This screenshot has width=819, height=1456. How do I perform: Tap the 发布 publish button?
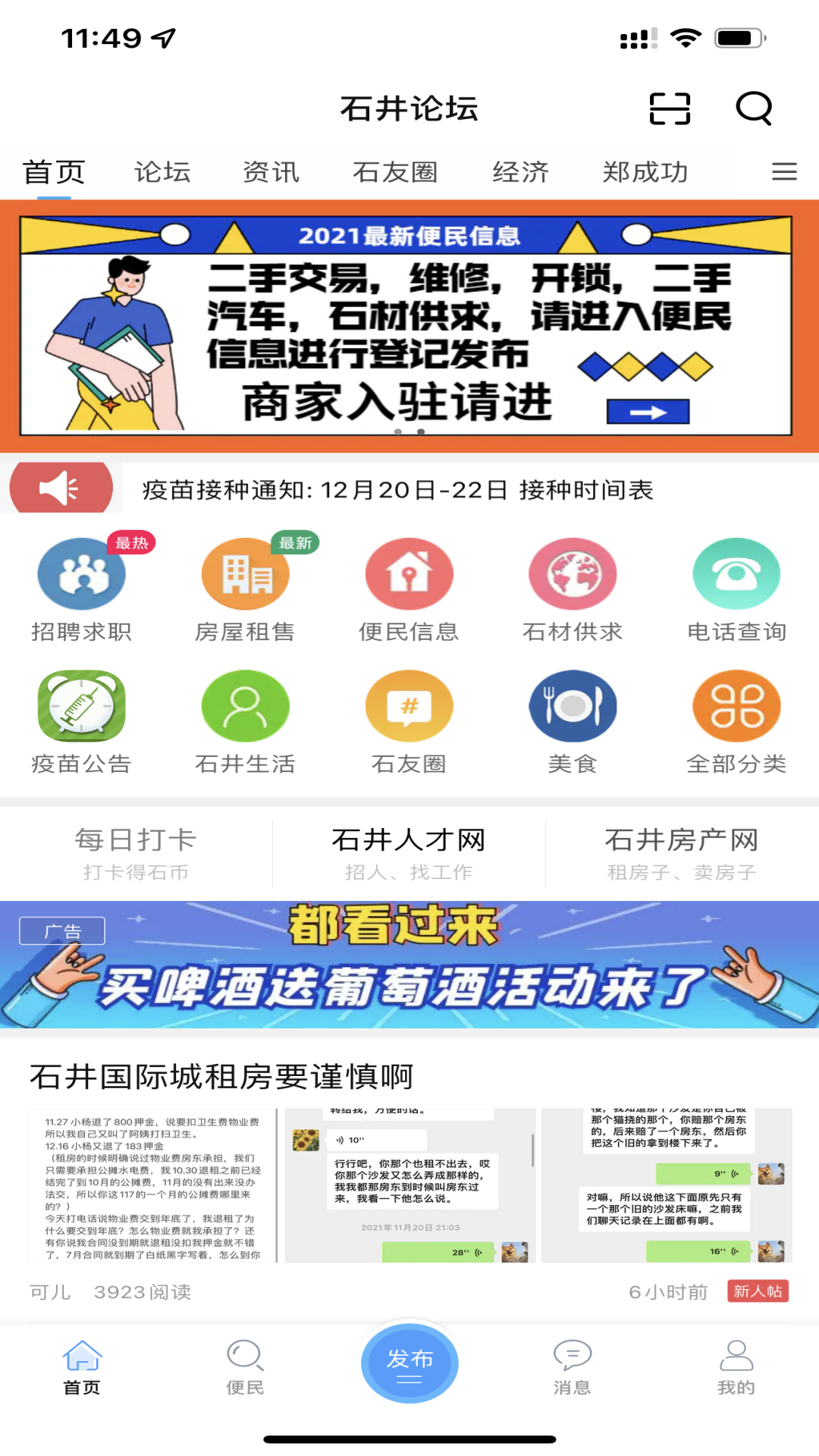pyautogui.click(x=409, y=1362)
